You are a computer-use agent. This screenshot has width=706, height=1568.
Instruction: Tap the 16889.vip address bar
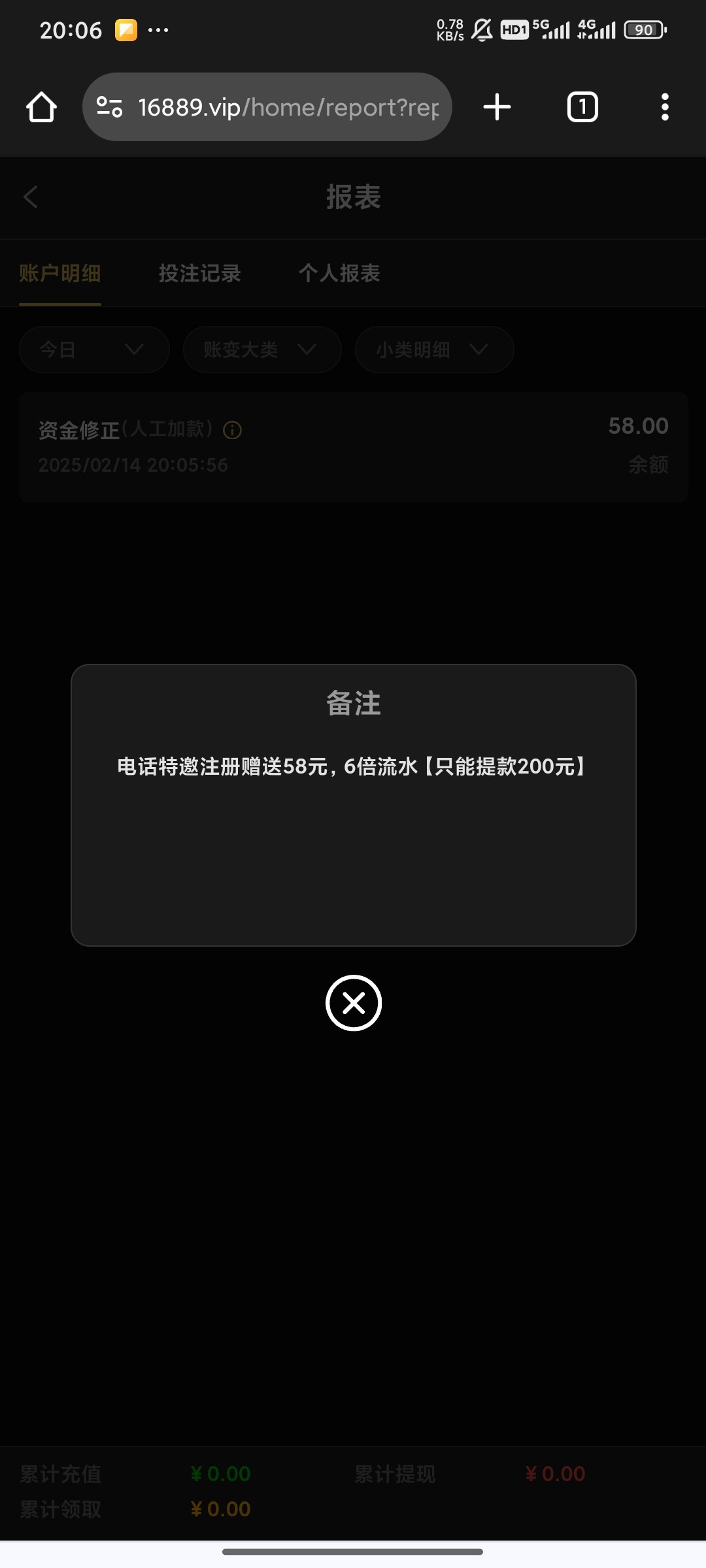point(267,107)
